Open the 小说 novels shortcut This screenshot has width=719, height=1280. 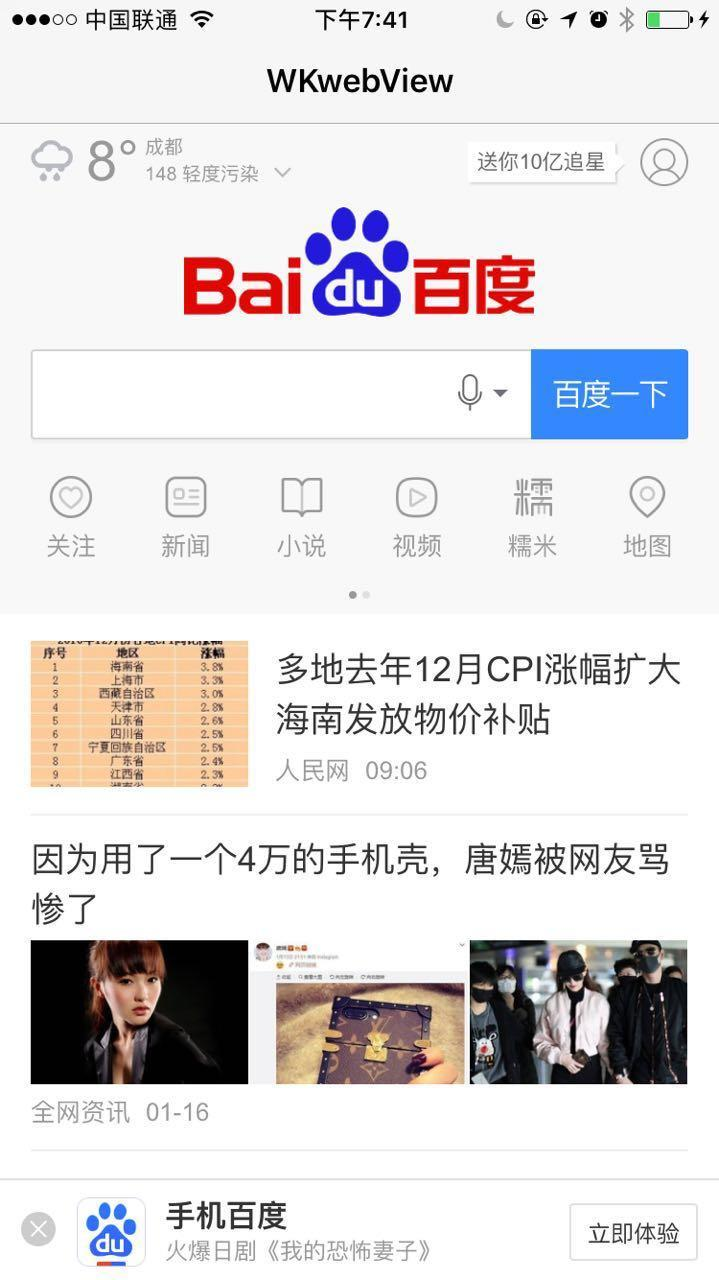point(301,516)
